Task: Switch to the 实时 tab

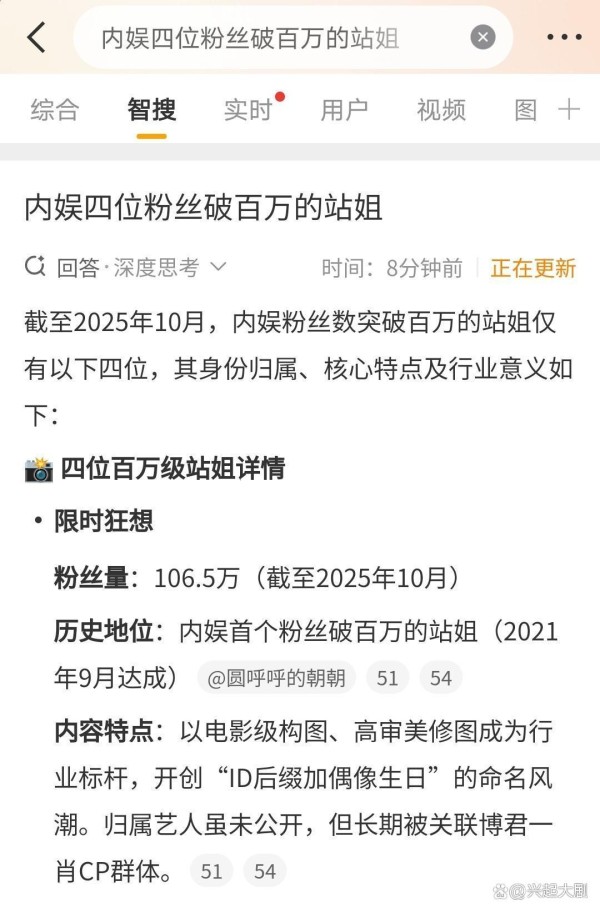Action: coord(248,110)
